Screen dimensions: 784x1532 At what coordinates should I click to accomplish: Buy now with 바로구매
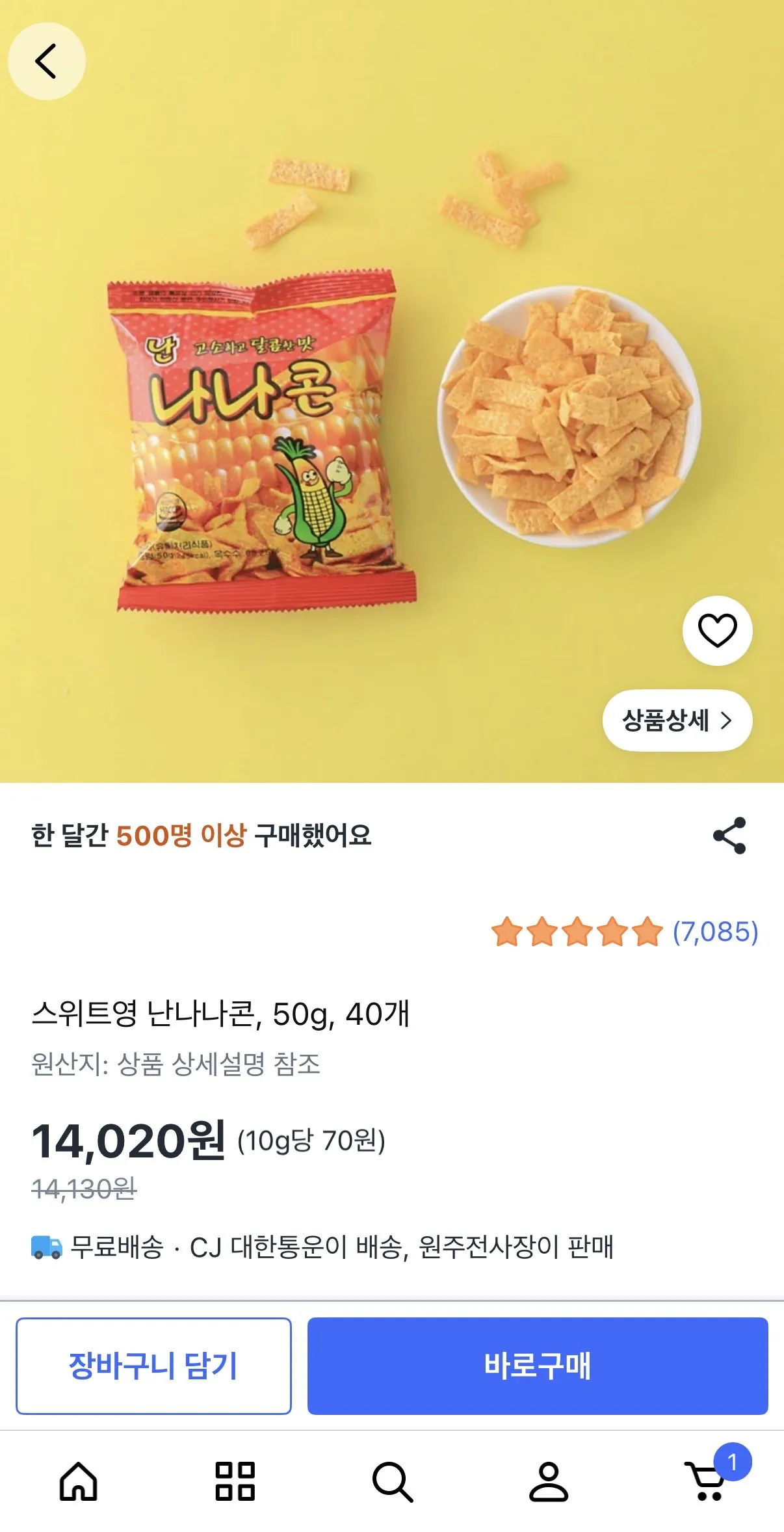[x=538, y=1366]
